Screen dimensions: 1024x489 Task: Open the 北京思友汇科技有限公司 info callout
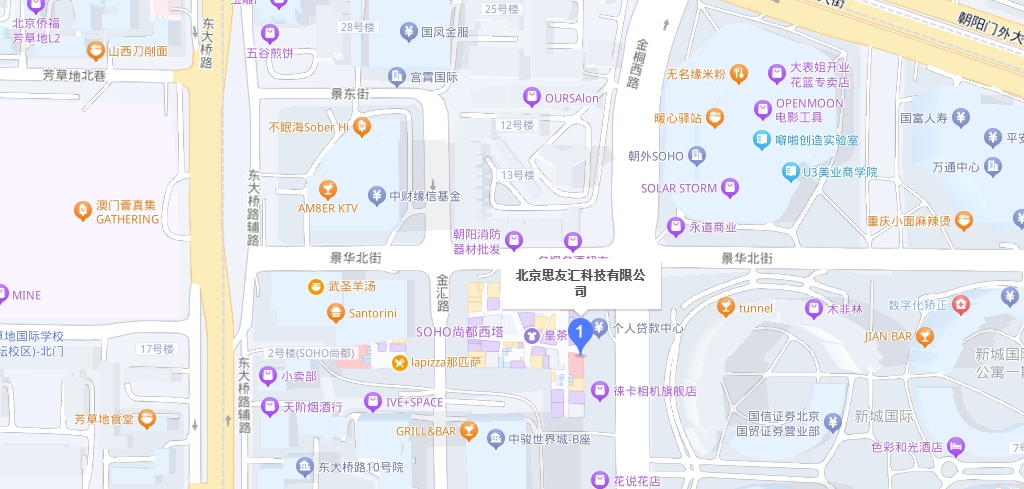click(x=580, y=283)
